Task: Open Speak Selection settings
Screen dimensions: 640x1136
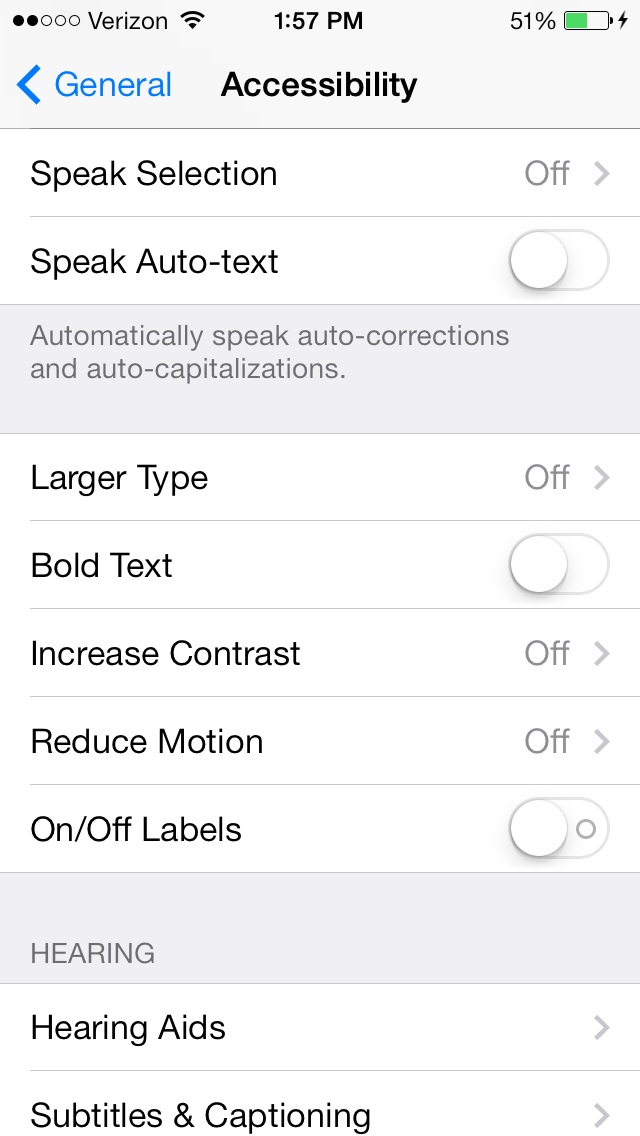Action: [x=320, y=173]
